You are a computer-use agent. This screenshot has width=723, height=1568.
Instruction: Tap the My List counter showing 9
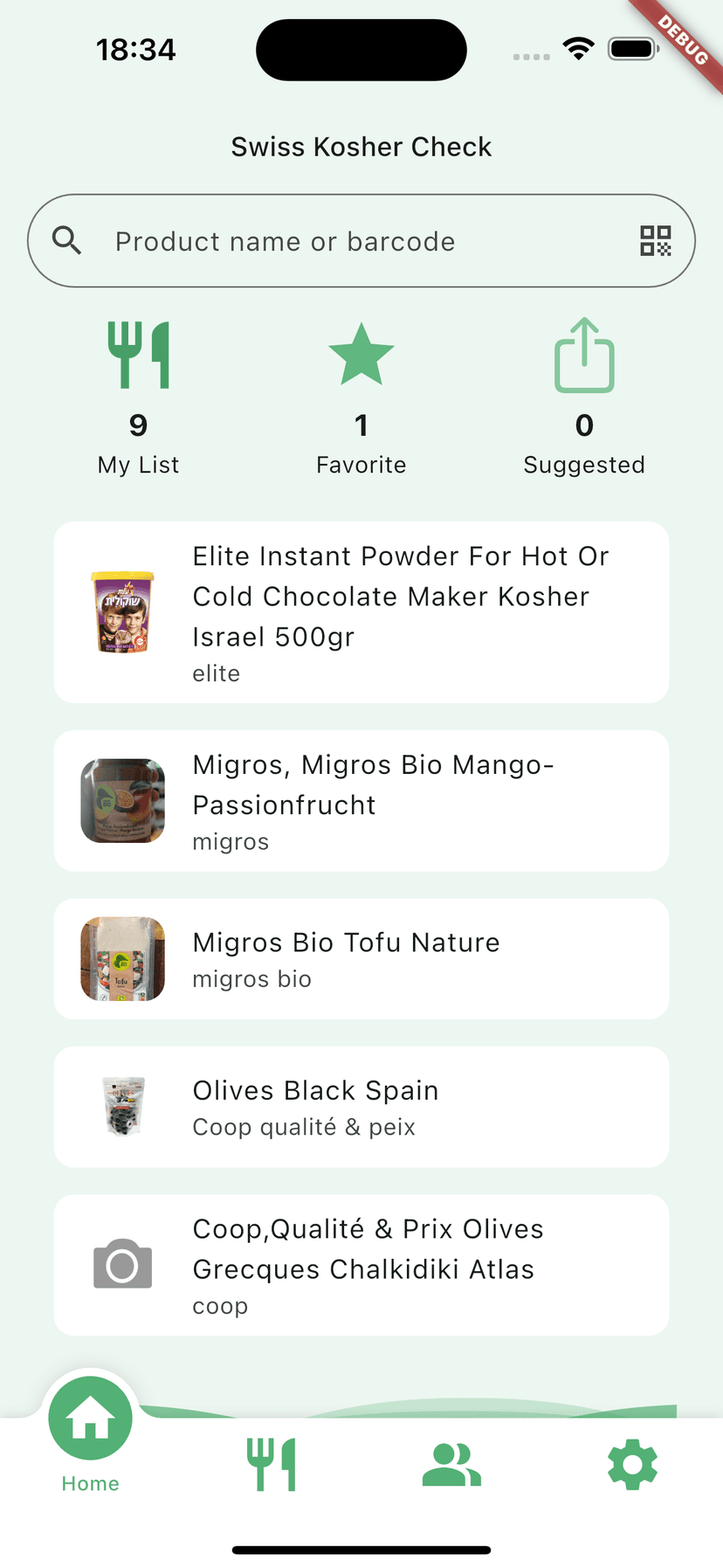(137, 426)
